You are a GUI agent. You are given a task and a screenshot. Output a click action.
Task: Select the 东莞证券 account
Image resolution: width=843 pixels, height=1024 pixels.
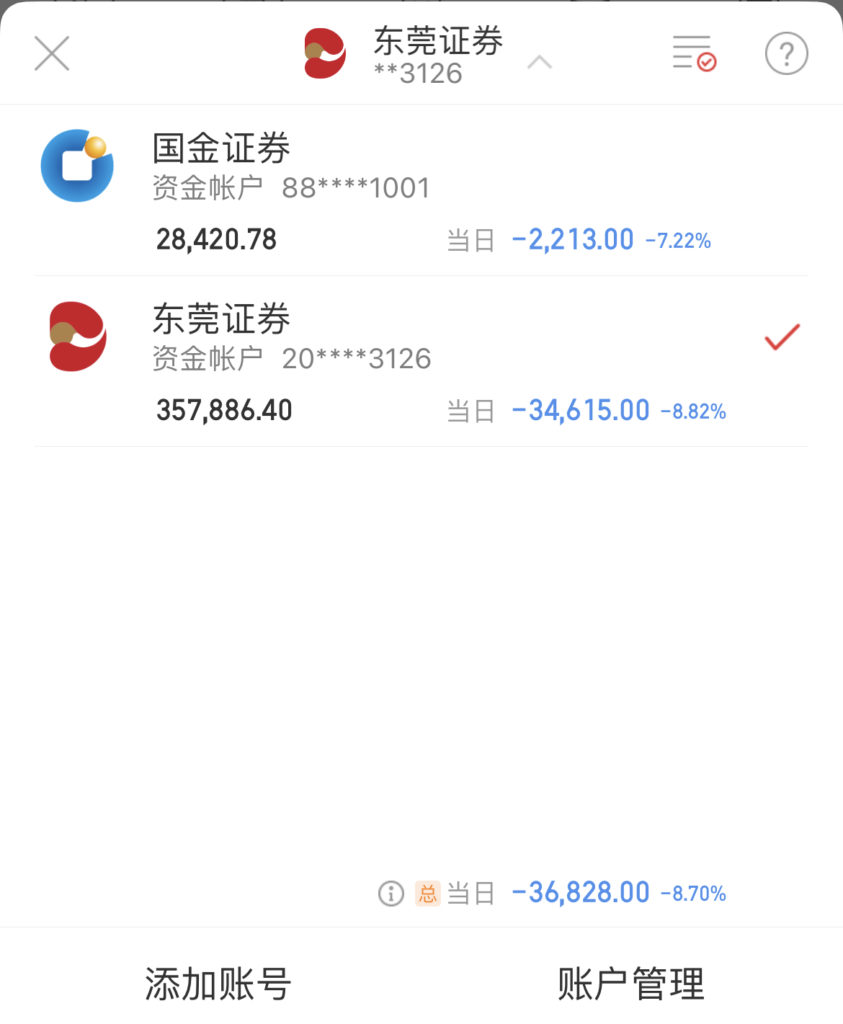420,360
